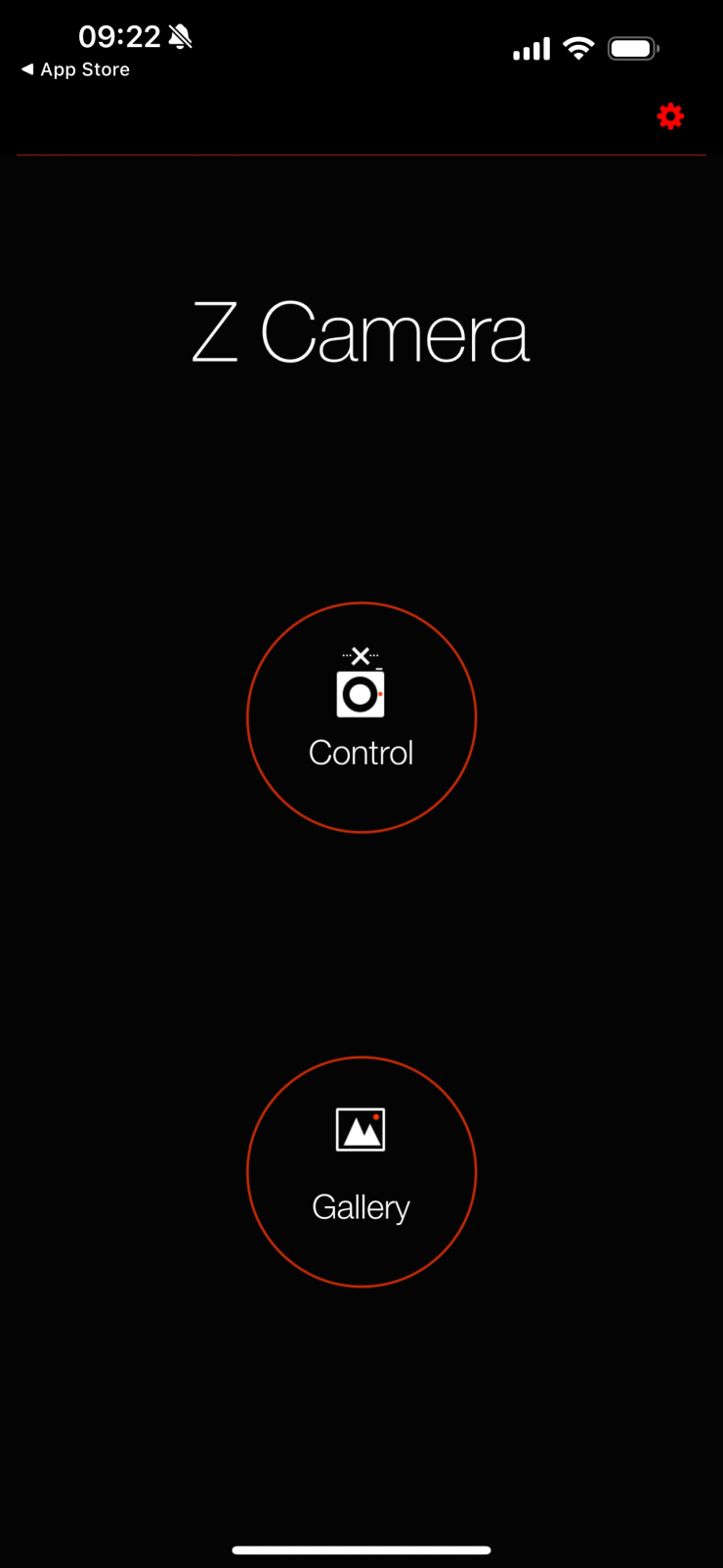This screenshot has width=723, height=1568.
Task: Open the Gallery button
Action: pyautogui.click(x=361, y=1171)
